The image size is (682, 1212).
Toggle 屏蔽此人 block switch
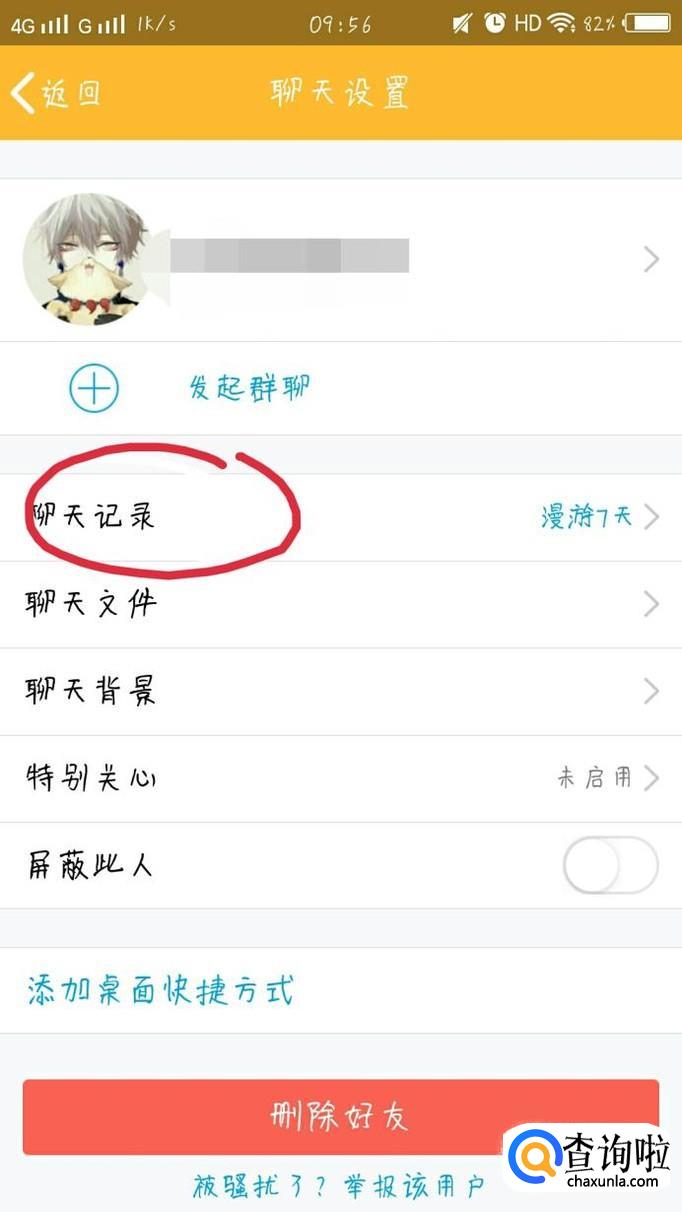click(x=610, y=865)
